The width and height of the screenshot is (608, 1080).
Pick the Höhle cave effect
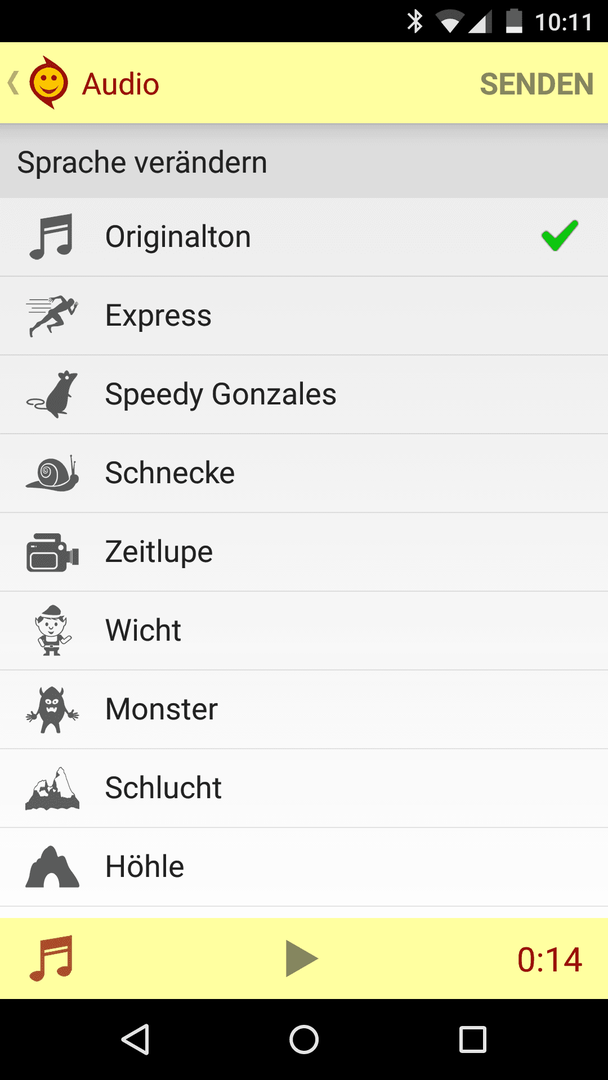pyautogui.click(x=304, y=866)
